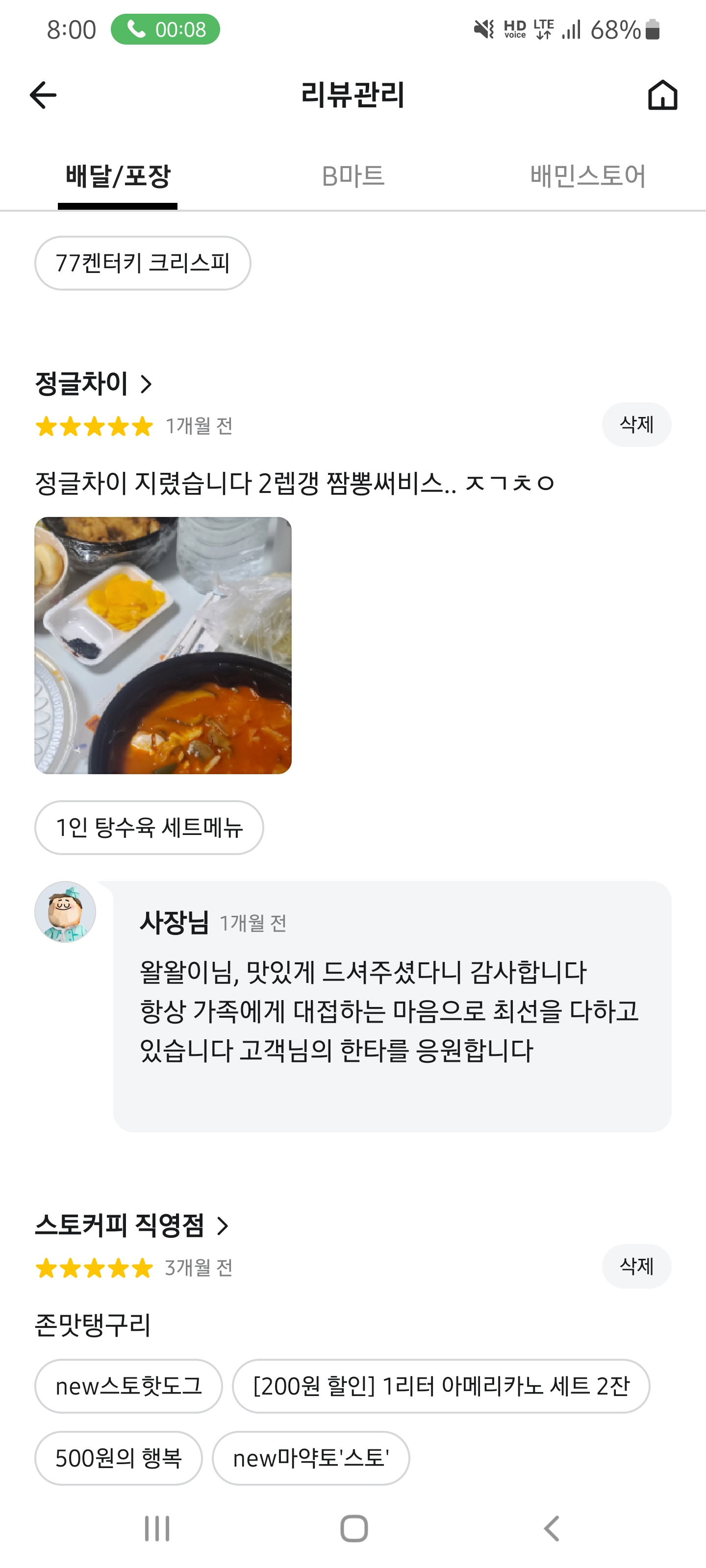Open the 스토커피 직영점 store page
706x1568 pixels.
click(131, 1225)
